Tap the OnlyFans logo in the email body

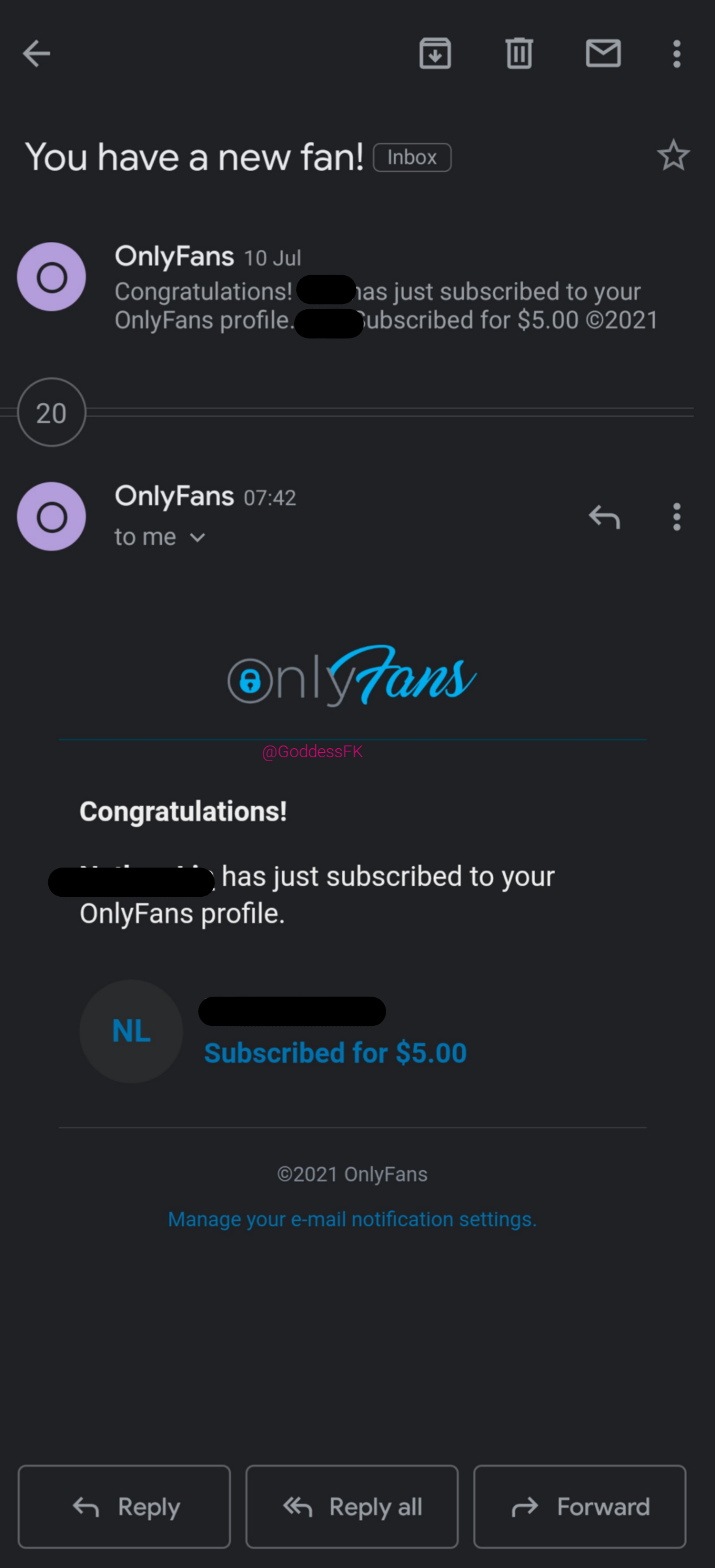(351, 677)
